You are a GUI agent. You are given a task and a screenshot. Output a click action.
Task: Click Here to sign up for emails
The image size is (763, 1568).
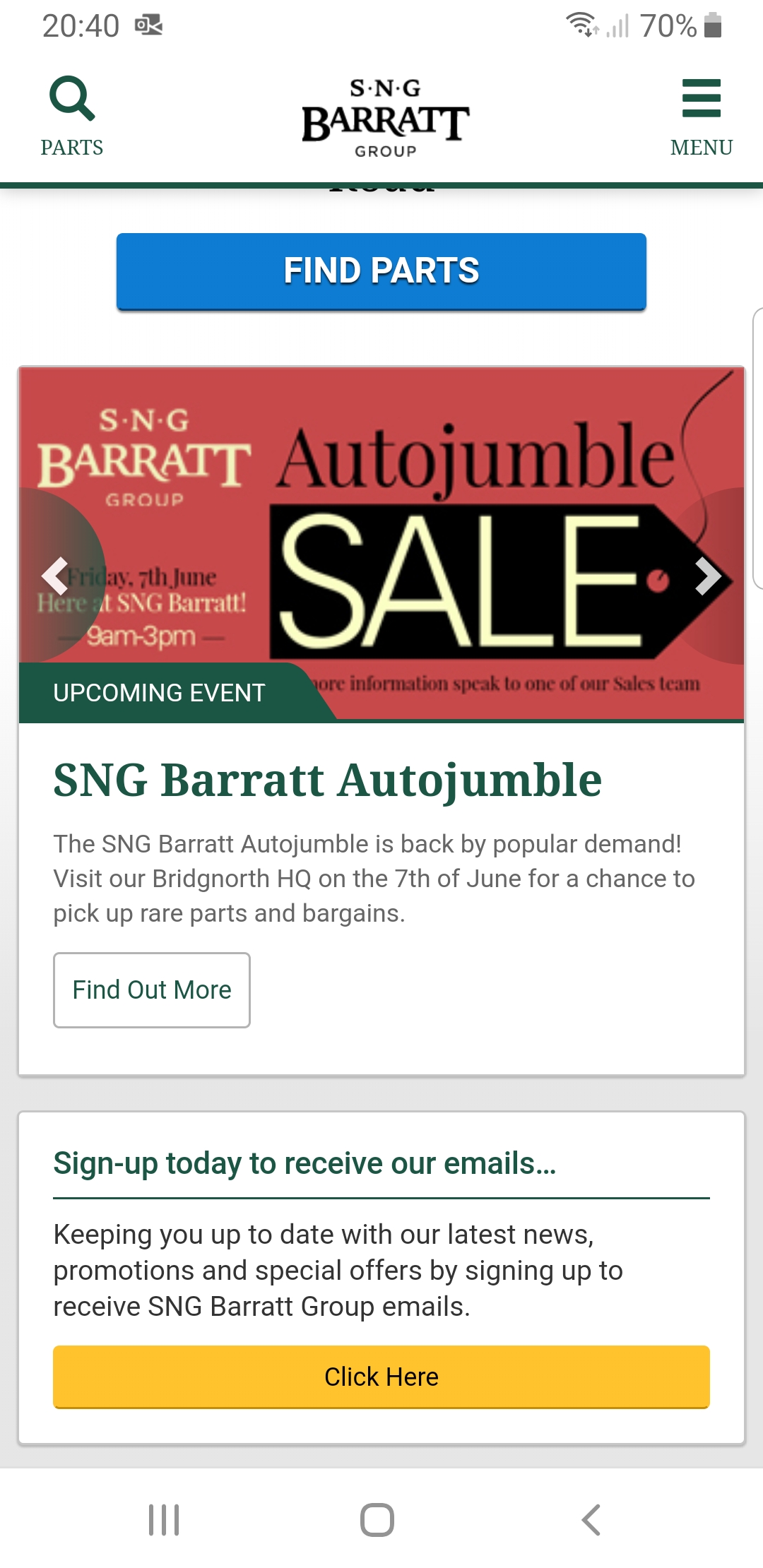click(381, 1377)
